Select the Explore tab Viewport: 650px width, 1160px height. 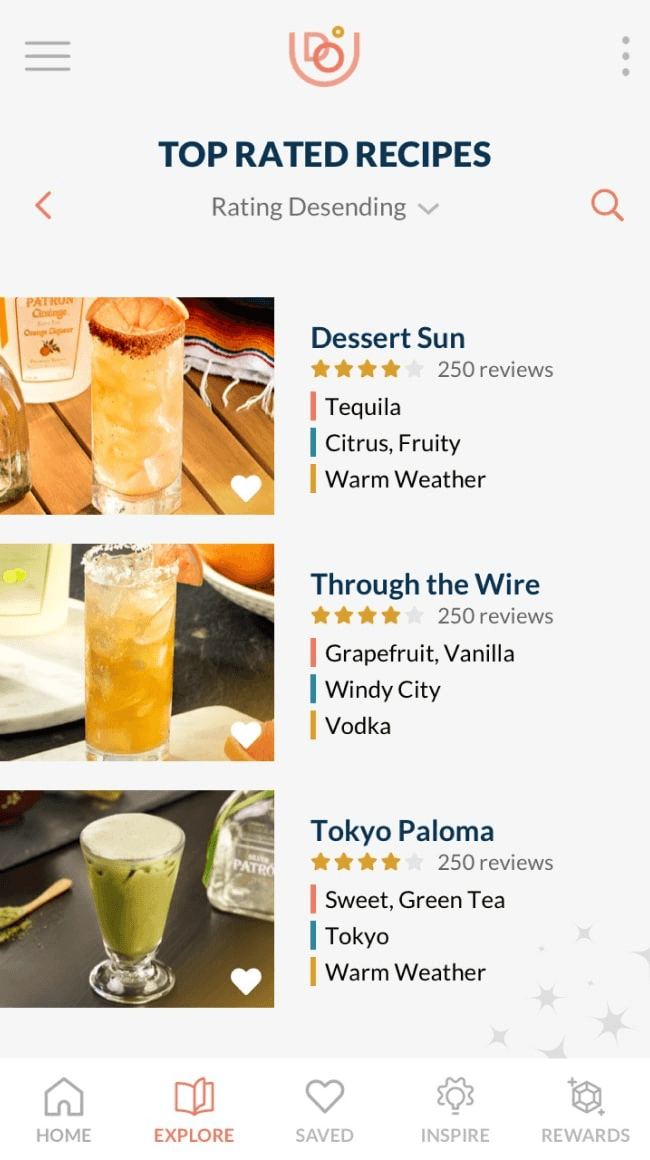194,1110
